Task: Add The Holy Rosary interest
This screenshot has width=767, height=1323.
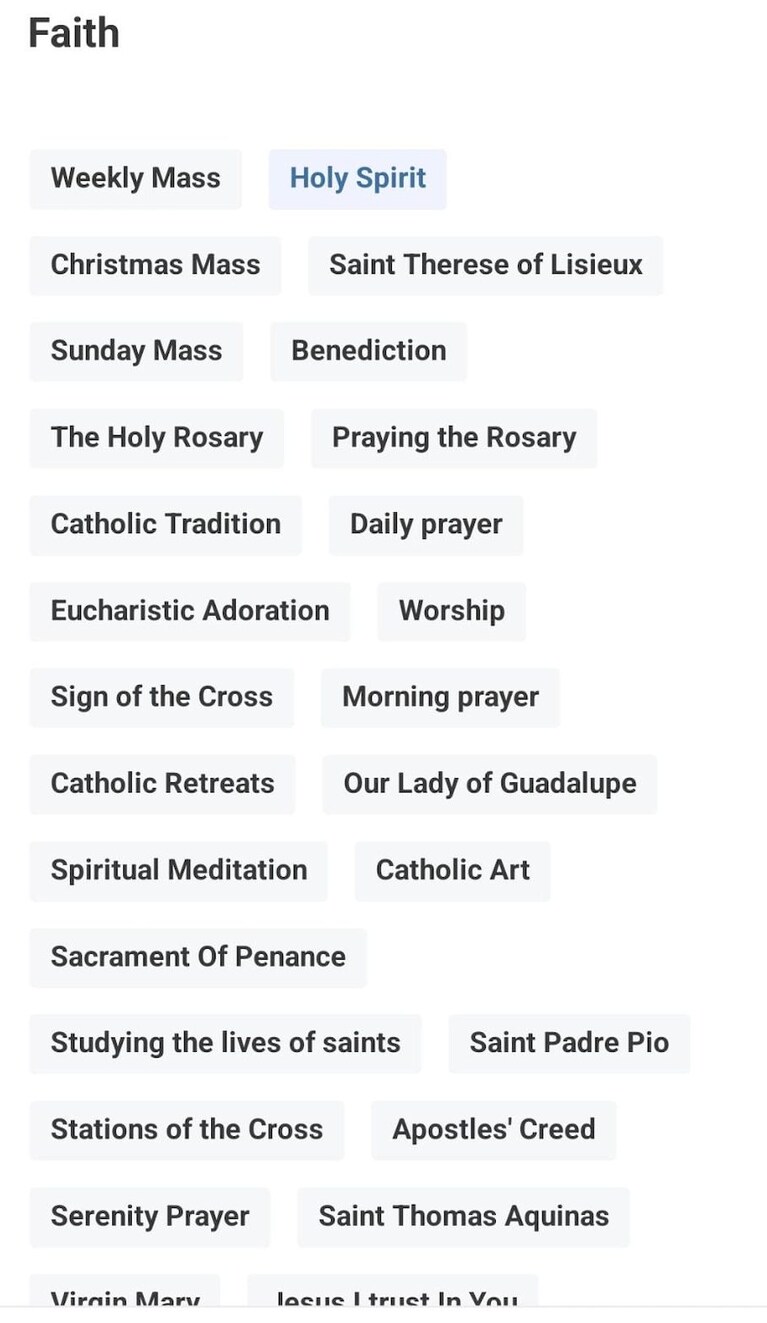Action: pyautogui.click(x=156, y=438)
